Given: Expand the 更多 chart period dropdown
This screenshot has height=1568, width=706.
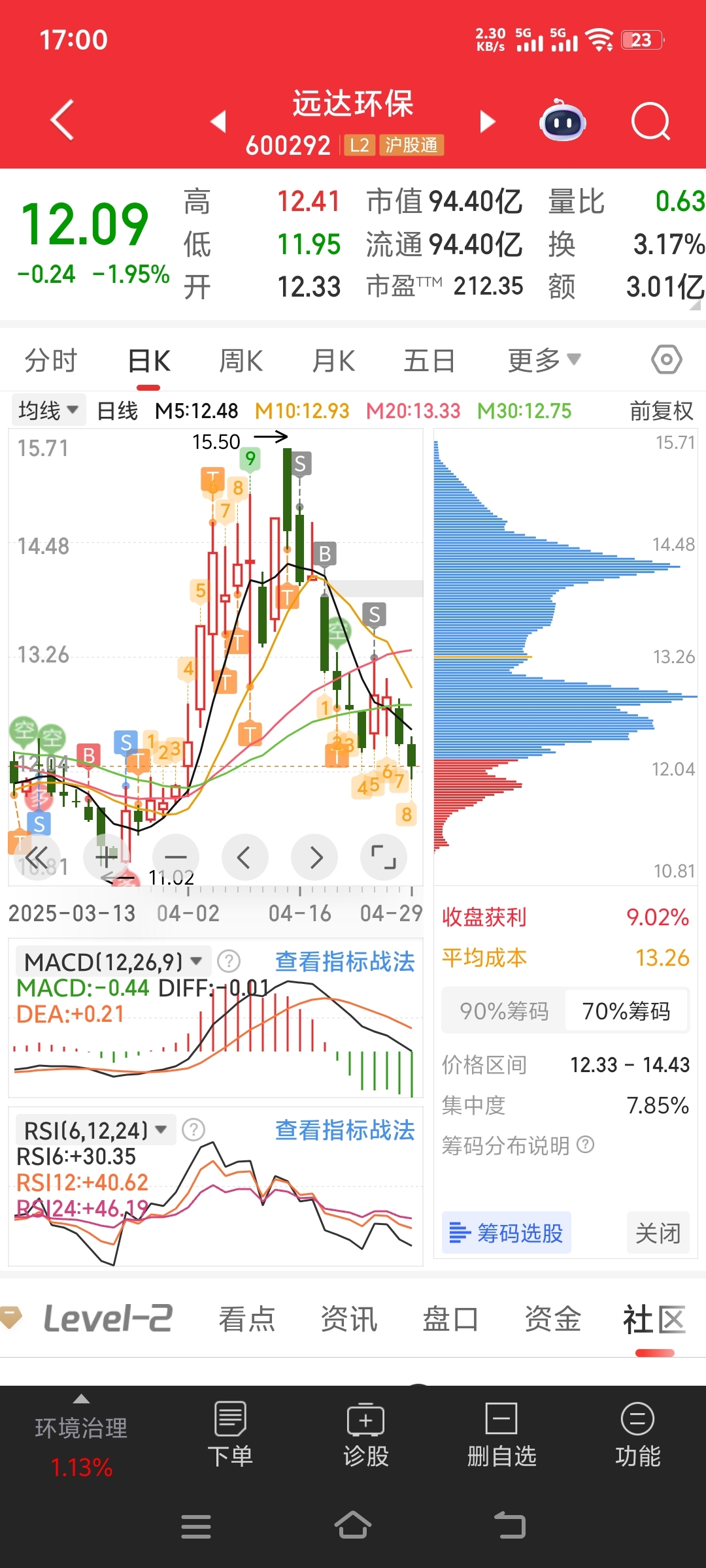Looking at the screenshot, I should (x=545, y=360).
